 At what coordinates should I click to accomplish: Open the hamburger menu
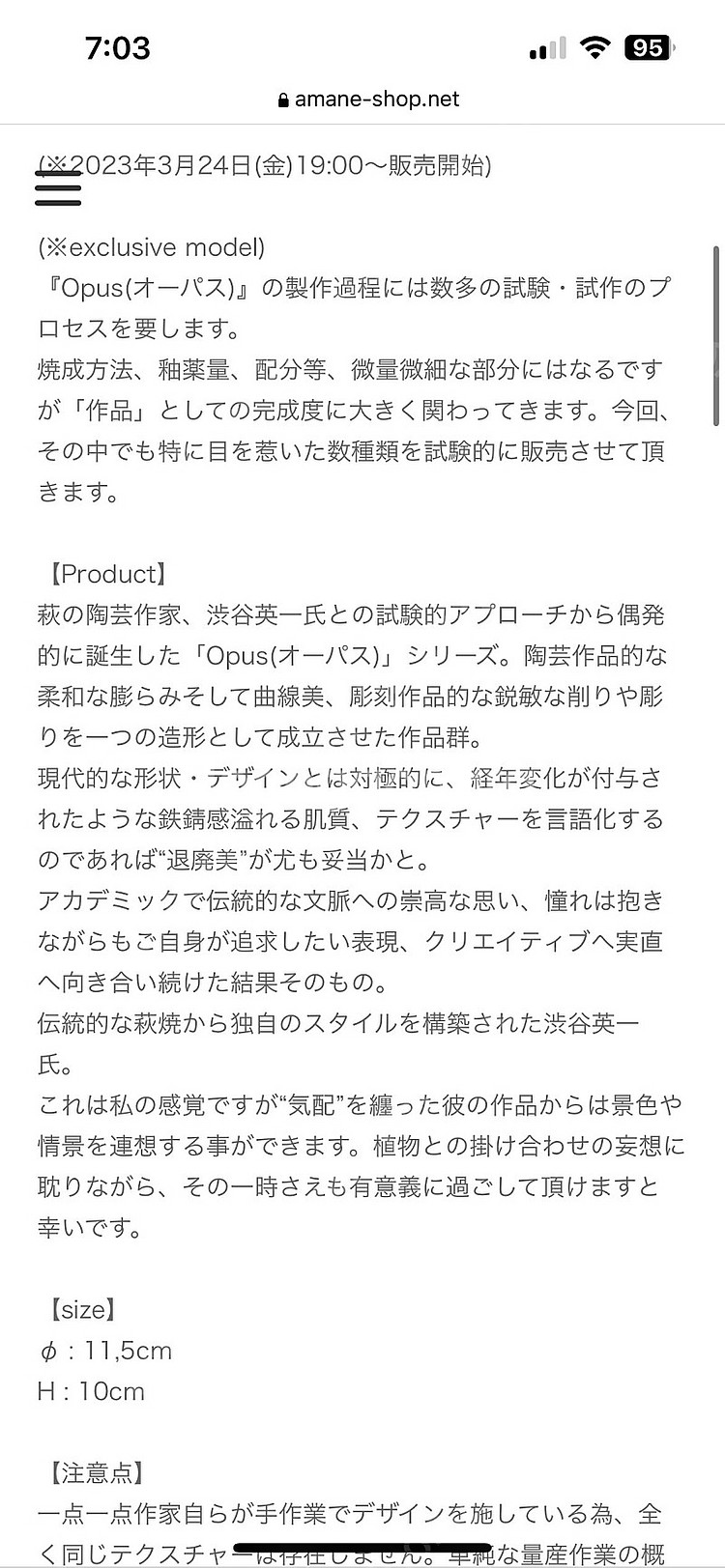(x=58, y=187)
